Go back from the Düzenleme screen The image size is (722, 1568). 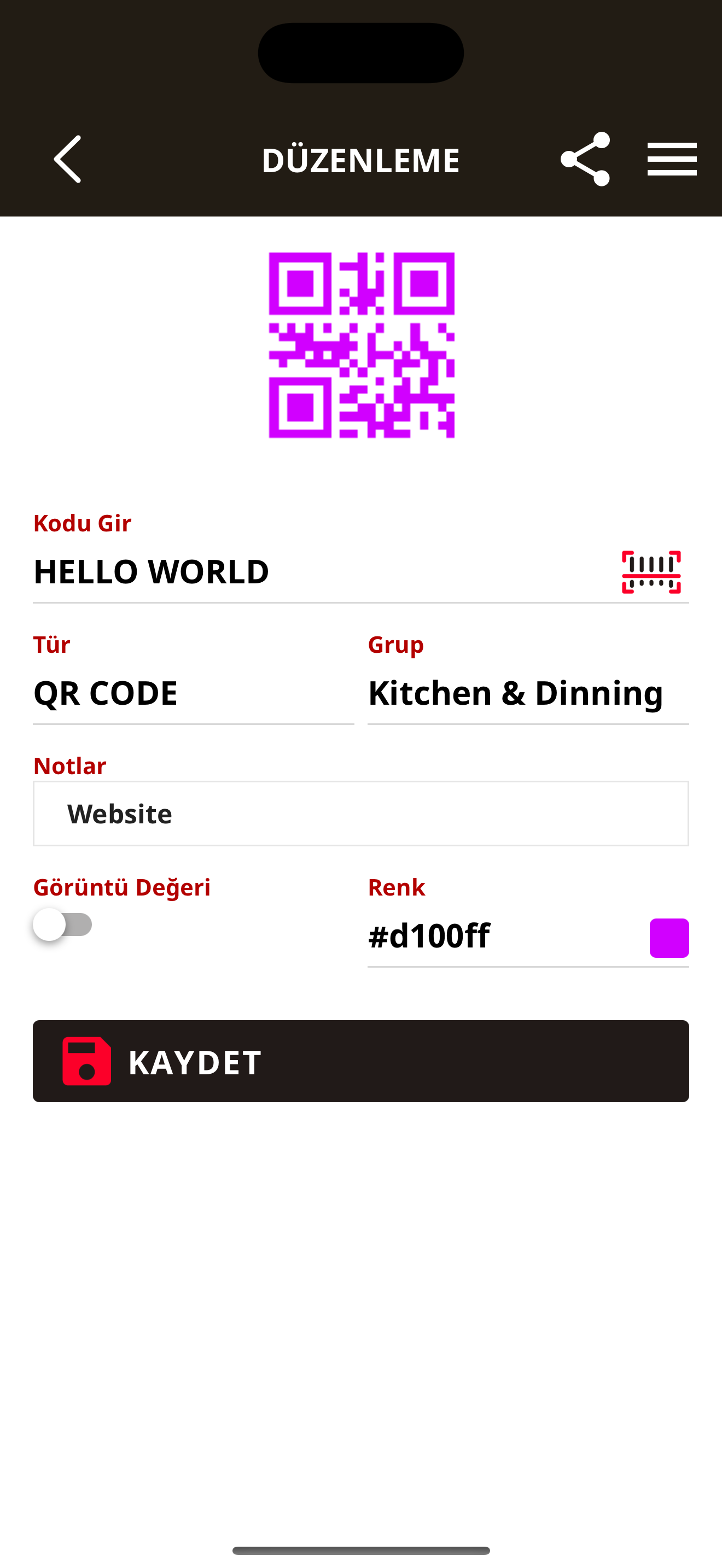[68, 160]
